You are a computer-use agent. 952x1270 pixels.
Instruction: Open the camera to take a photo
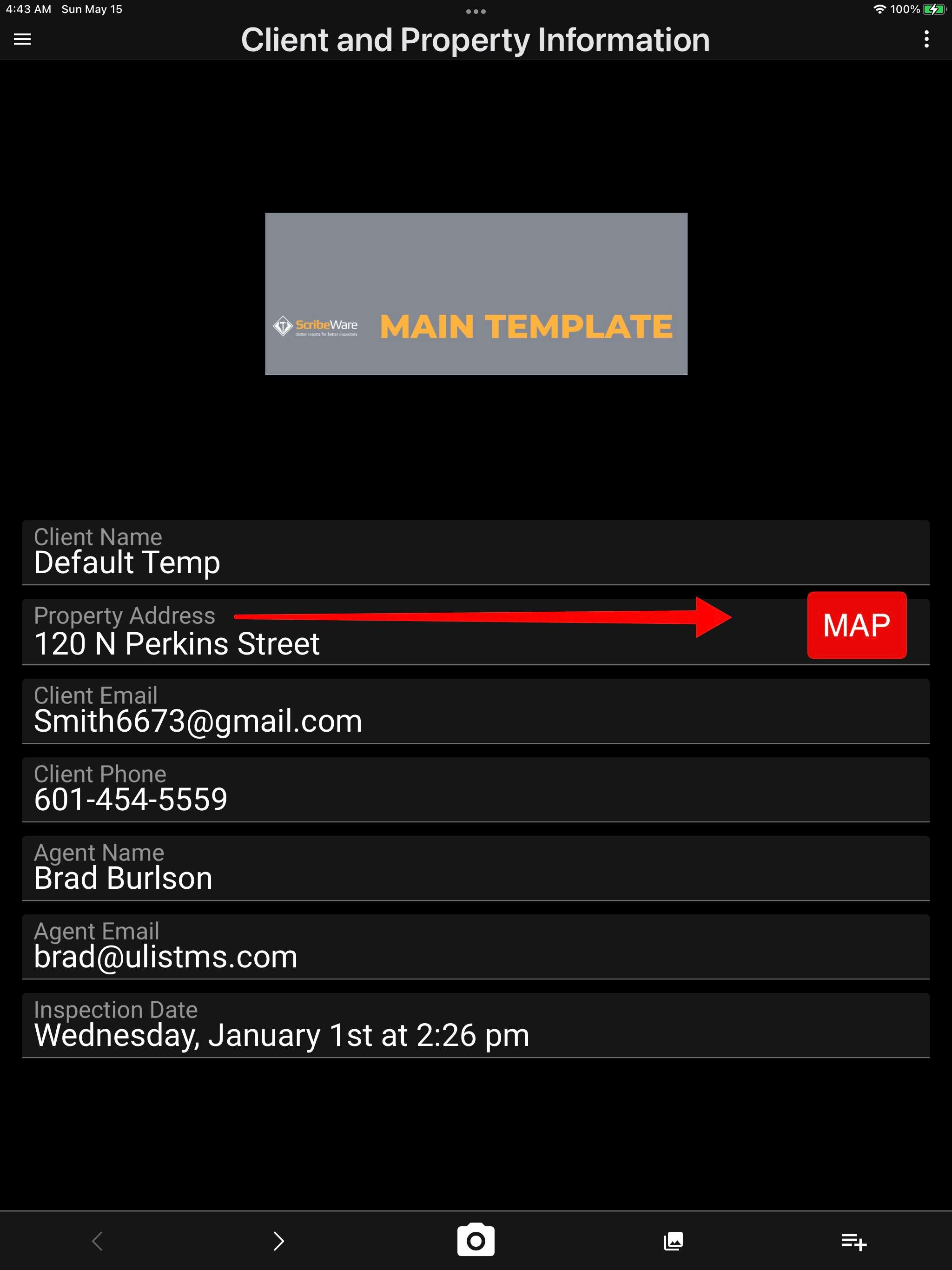click(476, 1240)
